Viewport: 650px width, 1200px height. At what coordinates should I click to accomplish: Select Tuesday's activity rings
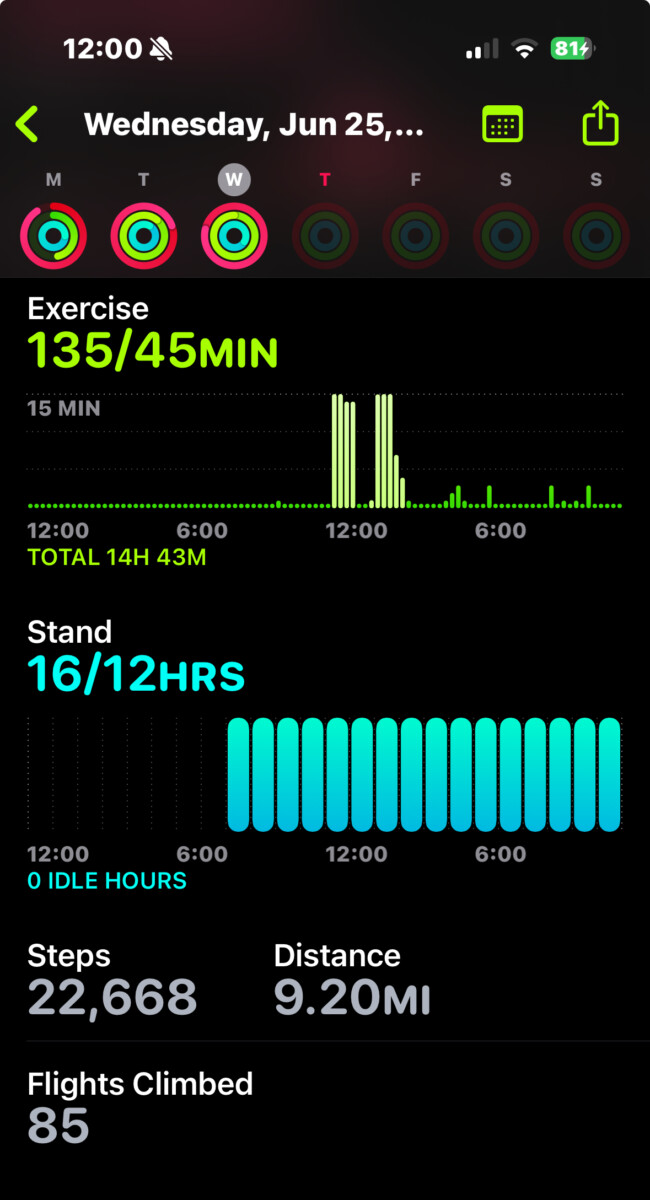pos(144,236)
